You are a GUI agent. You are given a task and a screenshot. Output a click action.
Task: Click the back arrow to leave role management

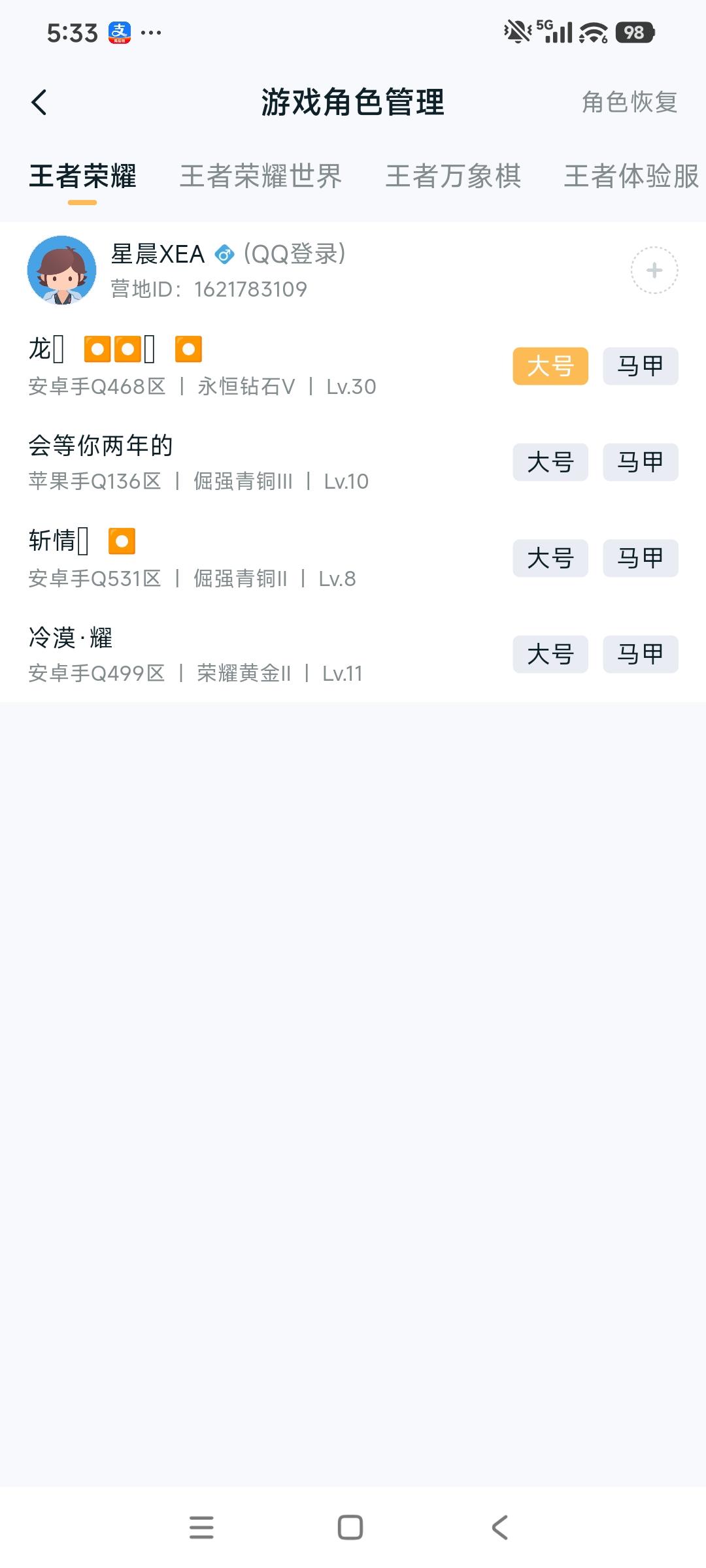[x=41, y=103]
